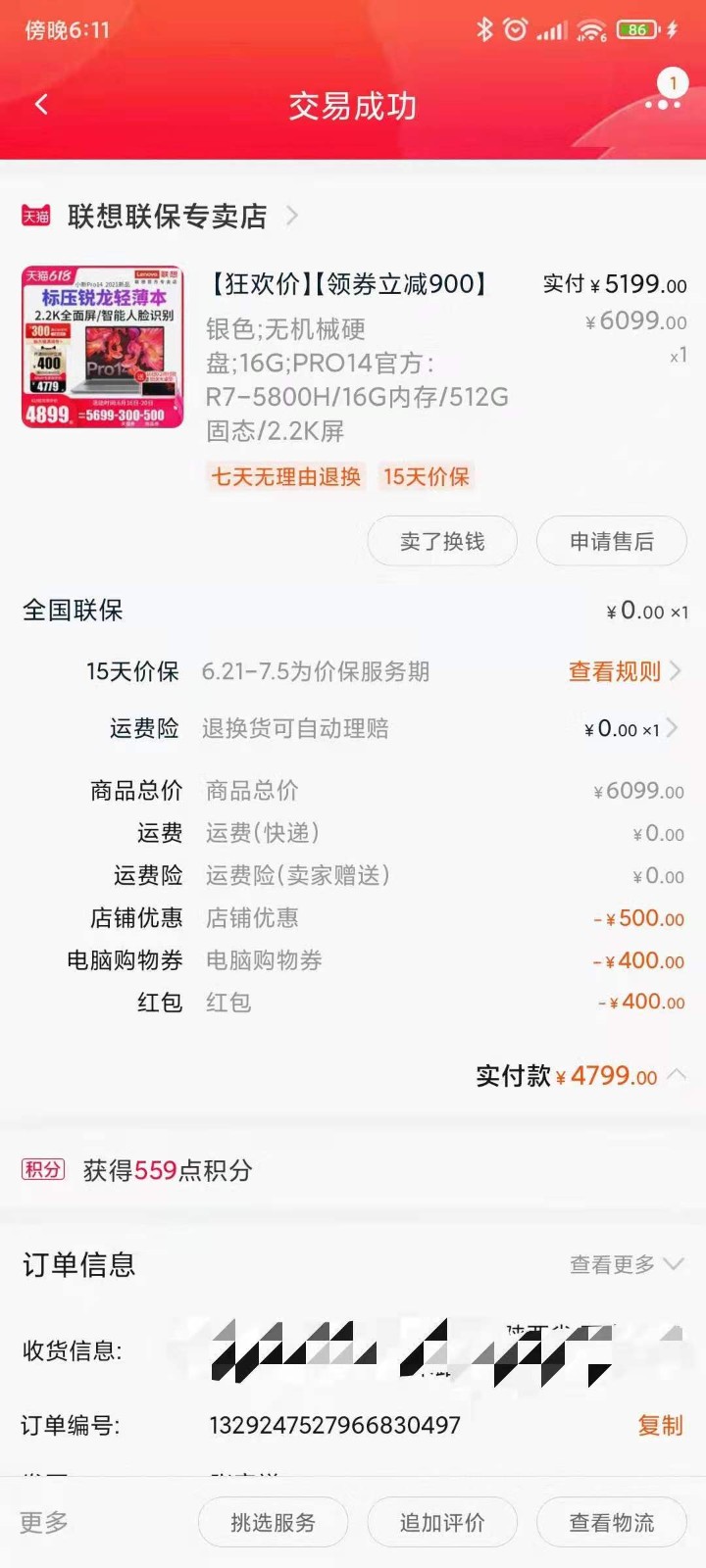Go back using the top-left arrow
Screen dimensions: 706x1568
tap(41, 105)
